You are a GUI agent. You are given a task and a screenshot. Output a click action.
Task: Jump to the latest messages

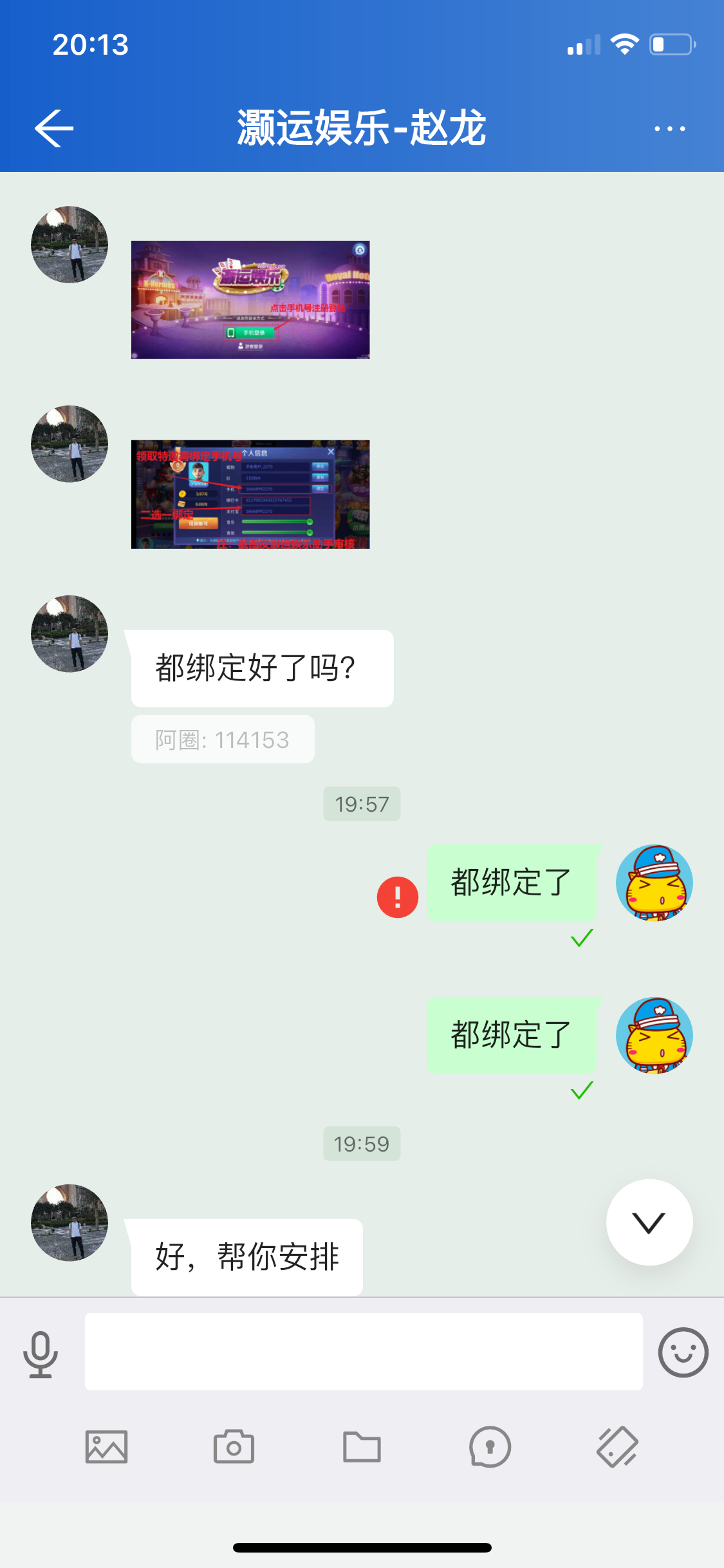649,1222
